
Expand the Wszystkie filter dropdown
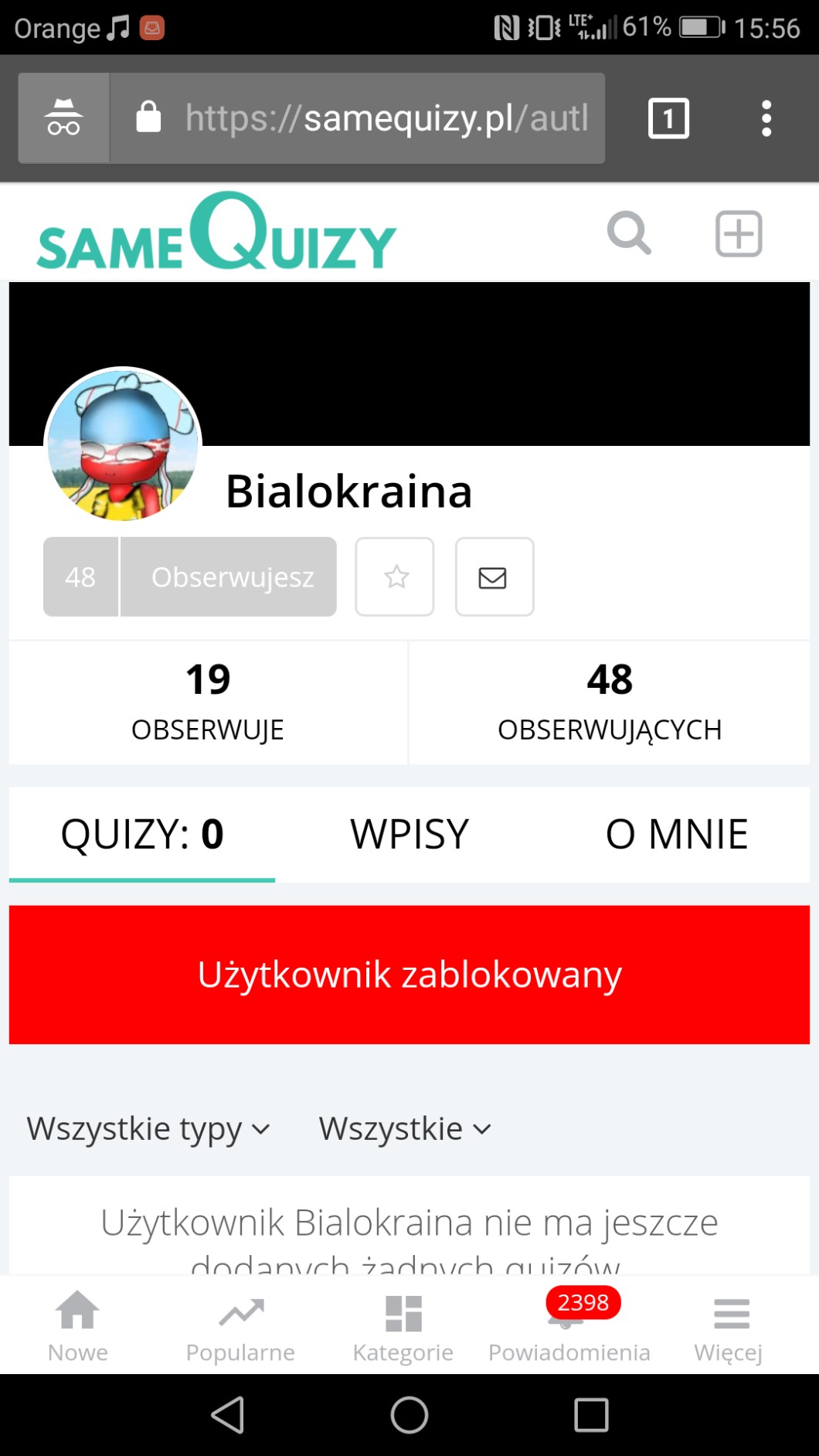[x=405, y=1128]
